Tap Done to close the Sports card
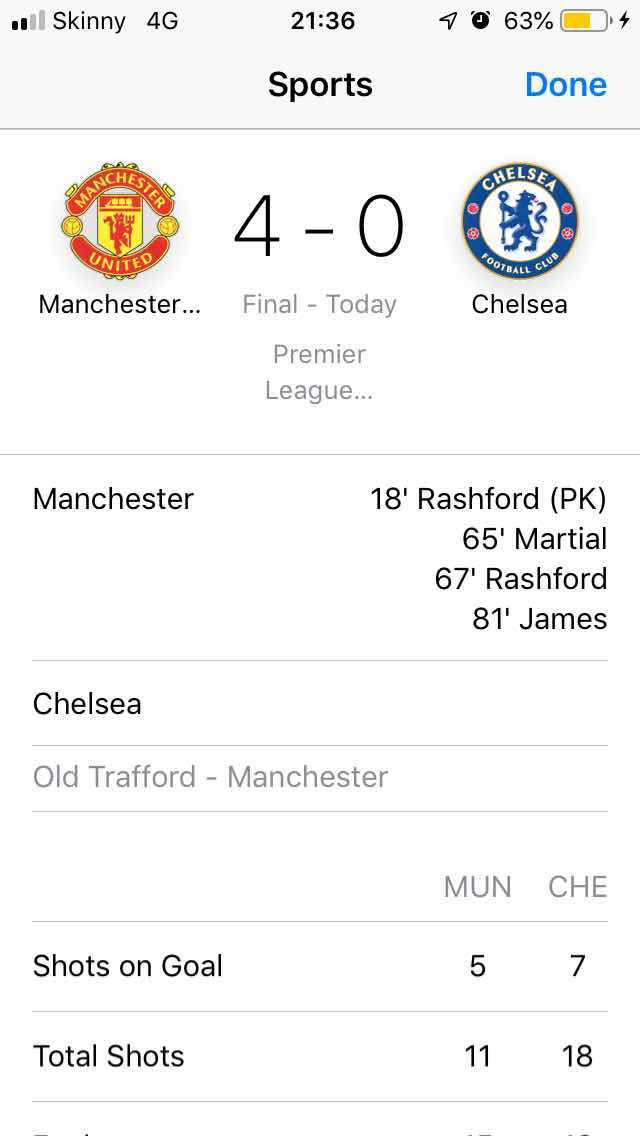Screen dimensions: 640x1136 point(565,85)
